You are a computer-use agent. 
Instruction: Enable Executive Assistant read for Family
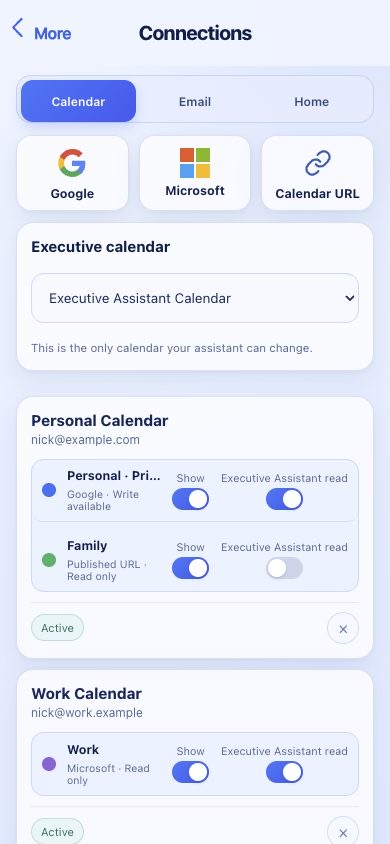coord(285,568)
